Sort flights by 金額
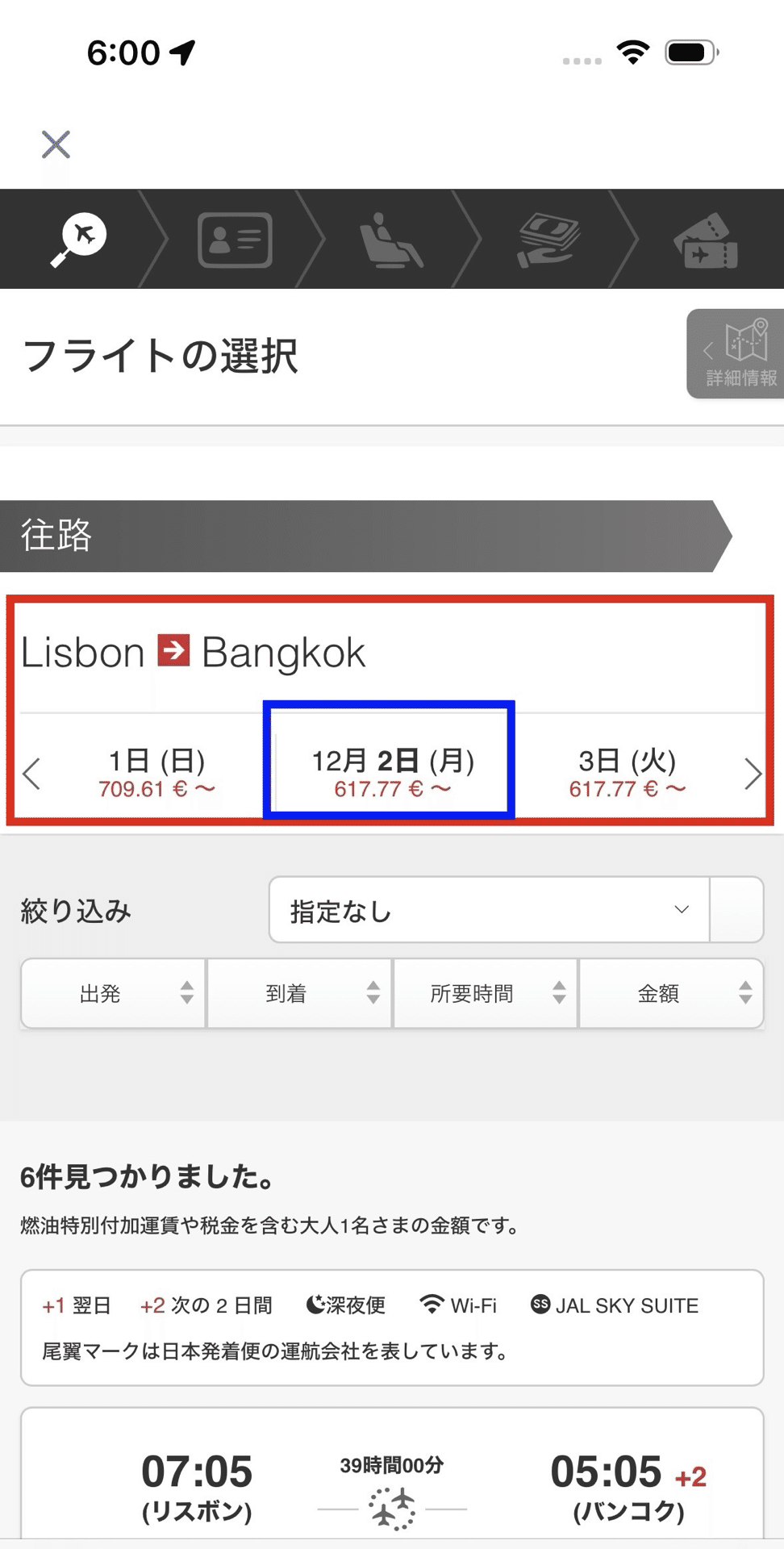784x1549 pixels. pyautogui.click(x=671, y=993)
